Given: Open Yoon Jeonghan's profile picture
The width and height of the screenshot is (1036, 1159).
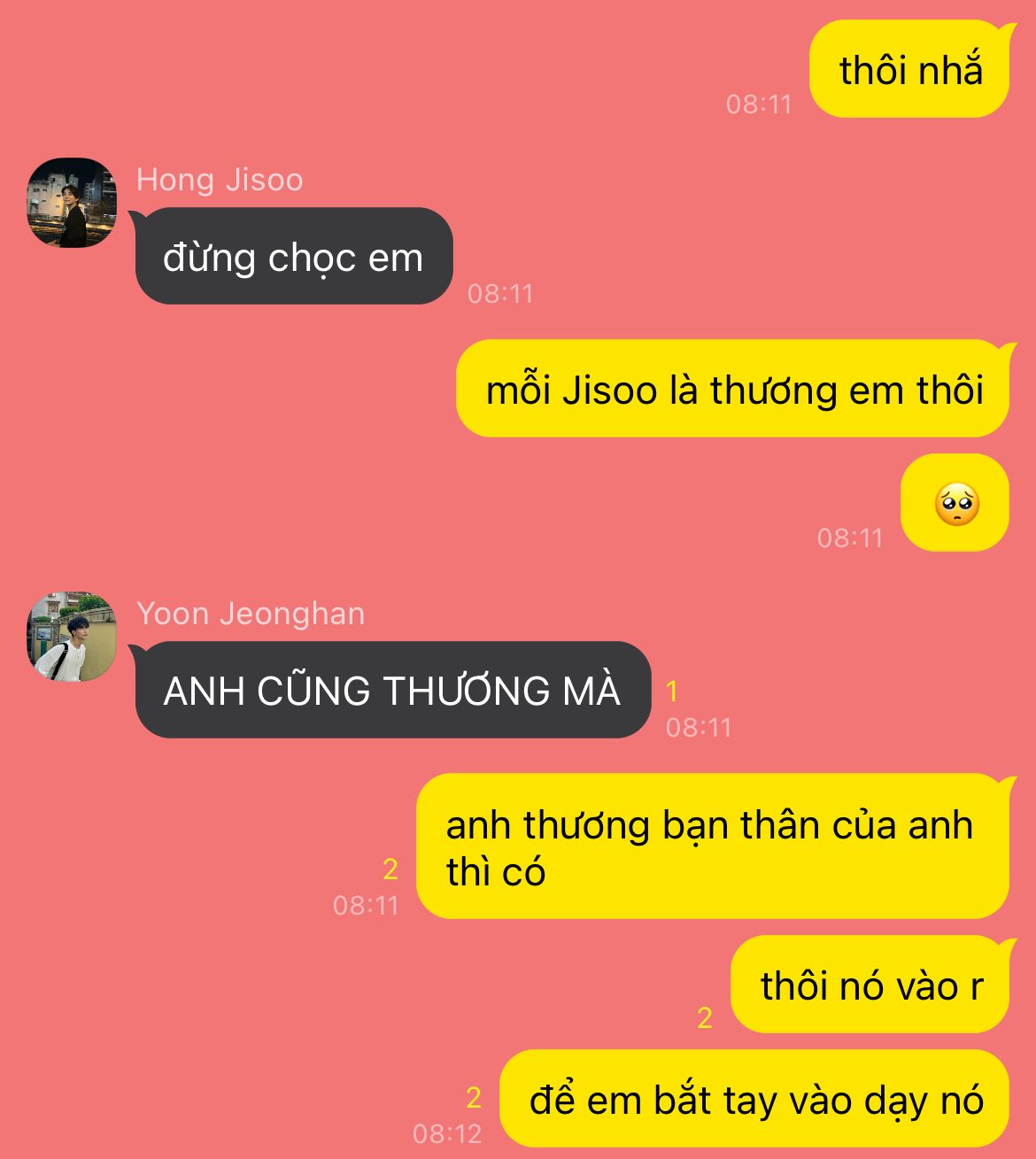Looking at the screenshot, I should [x=72, y=637].
